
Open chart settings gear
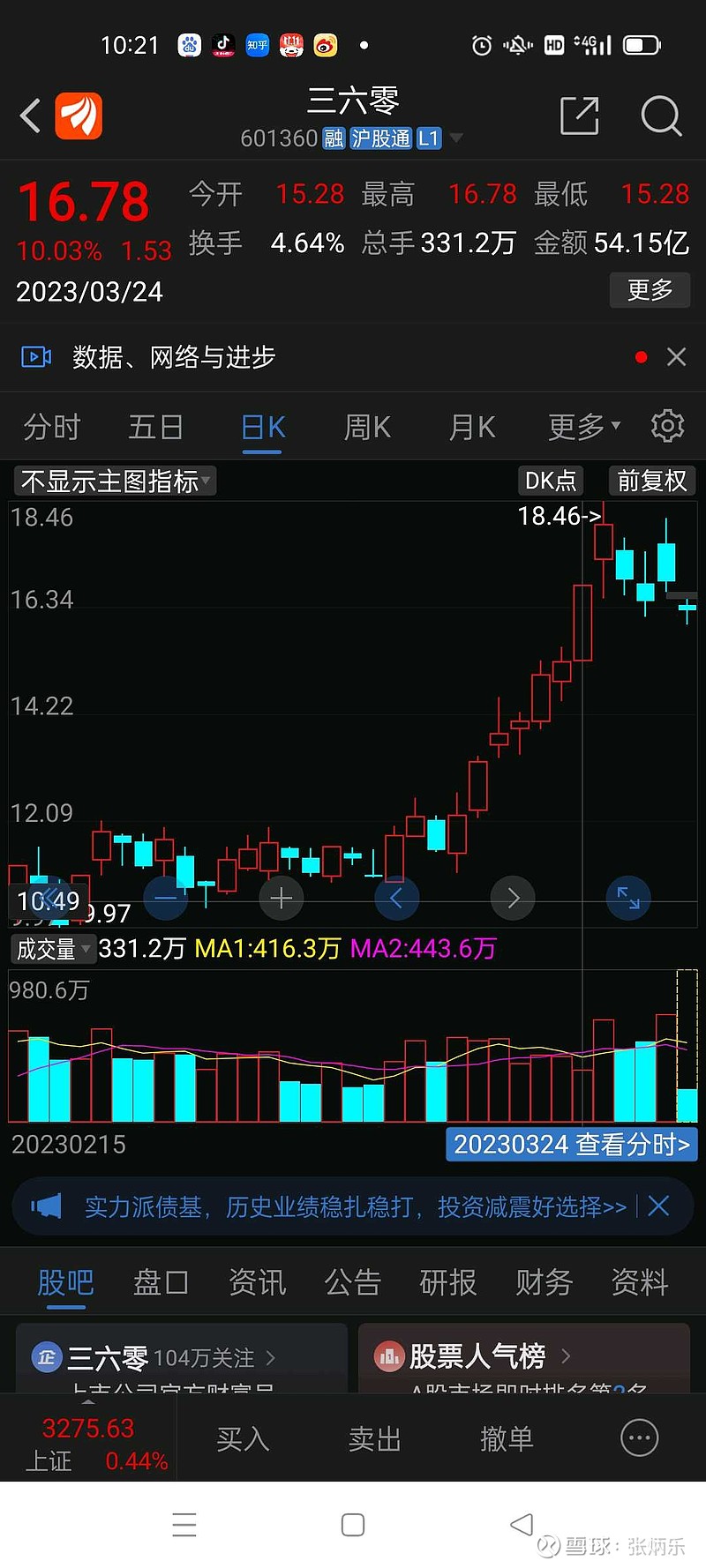click(668, 426)
